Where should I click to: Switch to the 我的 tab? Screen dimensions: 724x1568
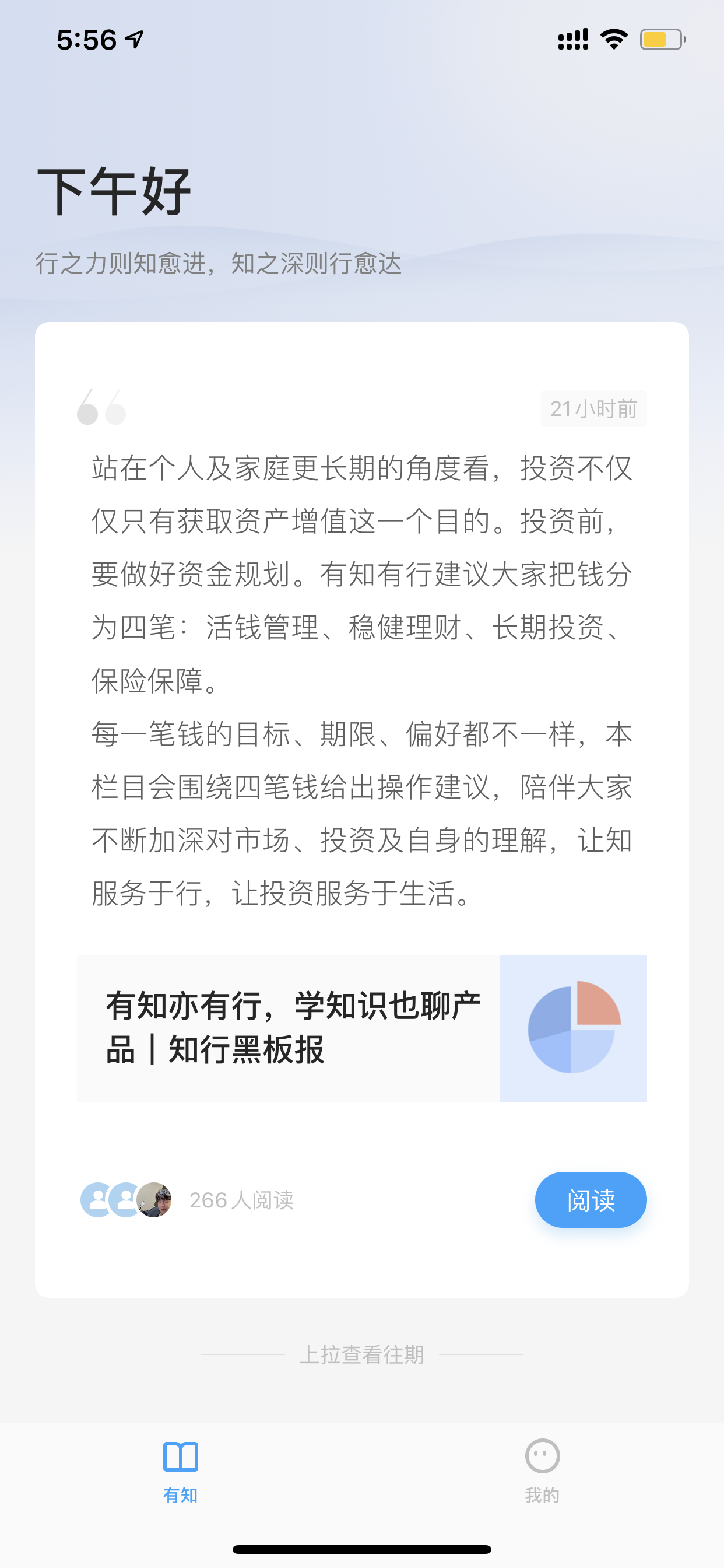pyautogui.click(x=542, y=1471)
